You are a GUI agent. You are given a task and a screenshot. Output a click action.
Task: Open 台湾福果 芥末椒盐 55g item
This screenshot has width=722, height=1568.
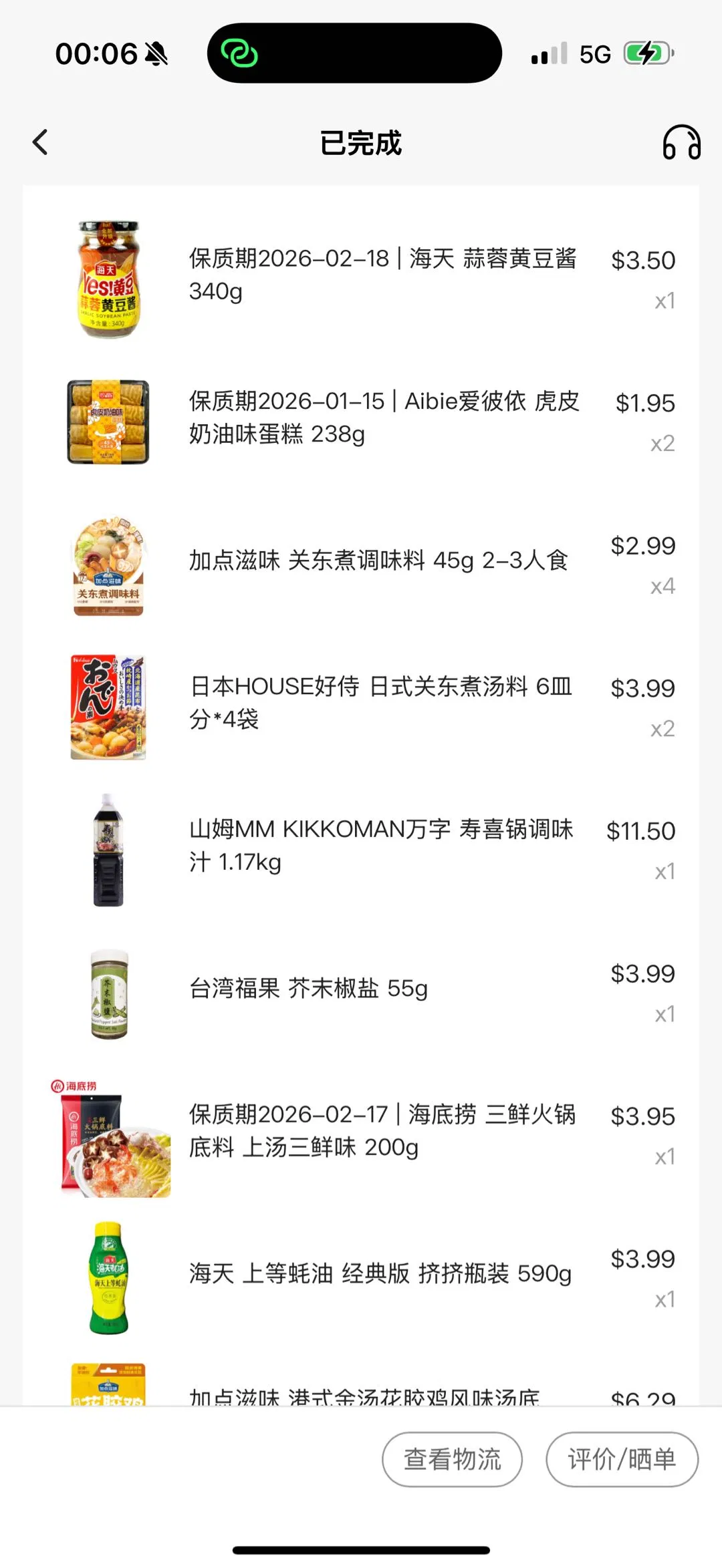click(x=309, y=988)
